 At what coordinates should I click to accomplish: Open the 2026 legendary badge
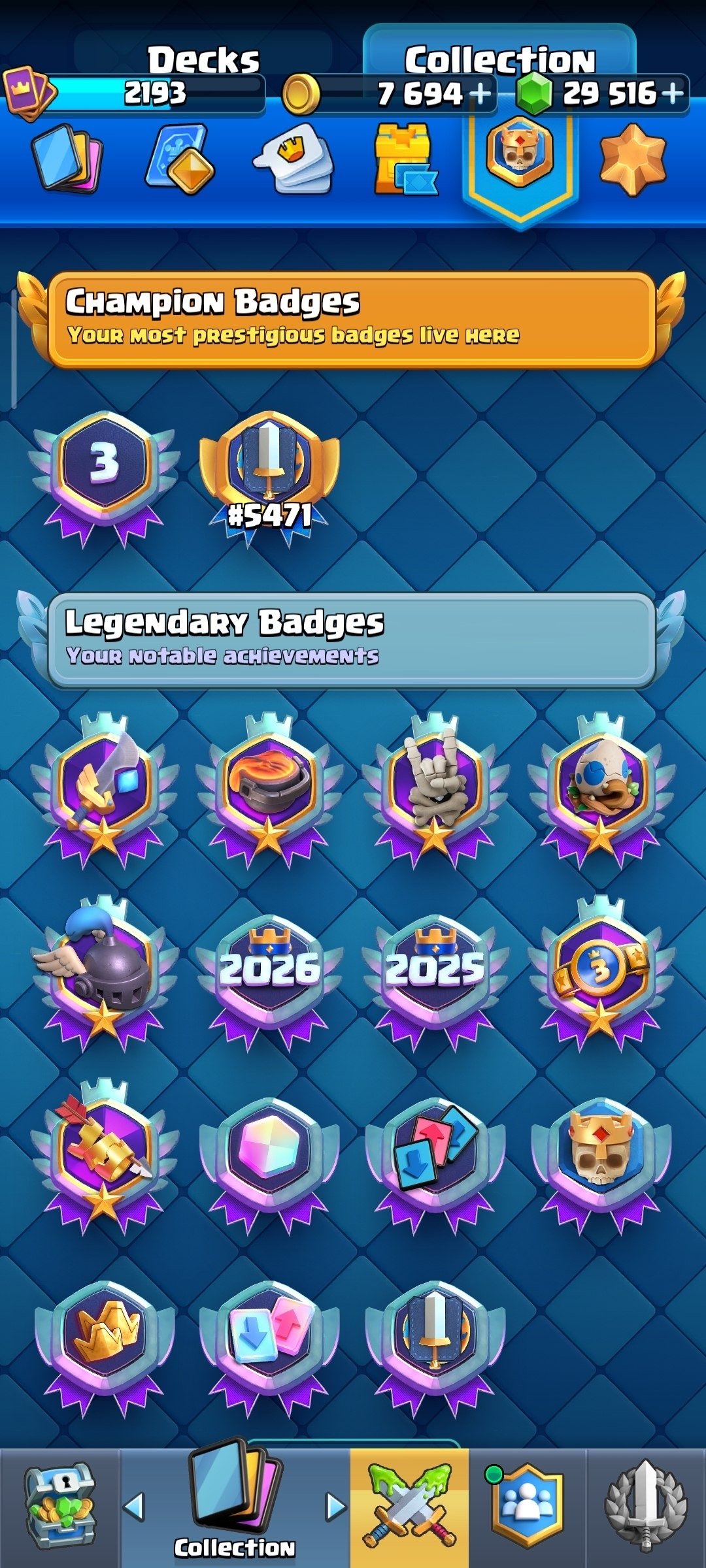(x=269, y=970)
